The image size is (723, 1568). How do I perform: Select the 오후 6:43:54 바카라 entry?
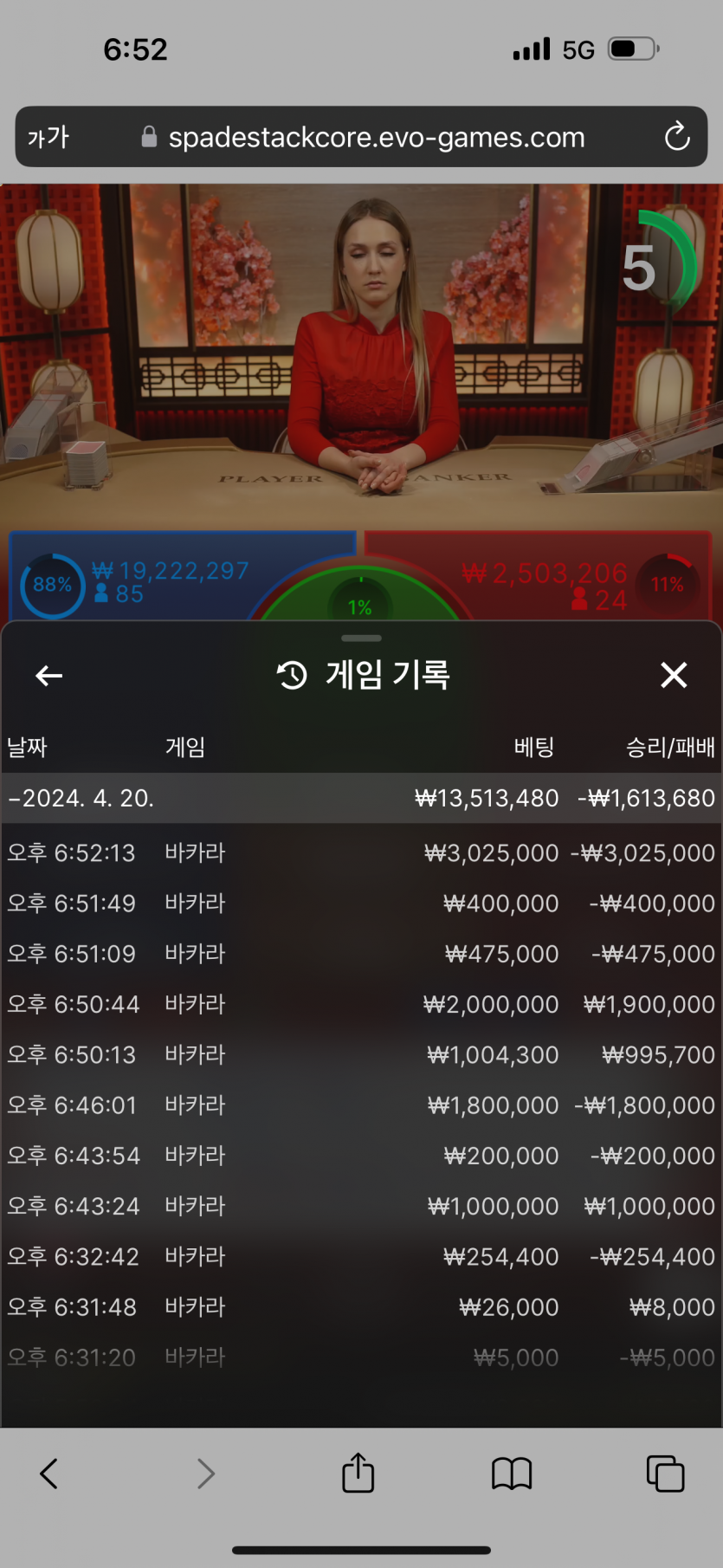coord(361,1156)
